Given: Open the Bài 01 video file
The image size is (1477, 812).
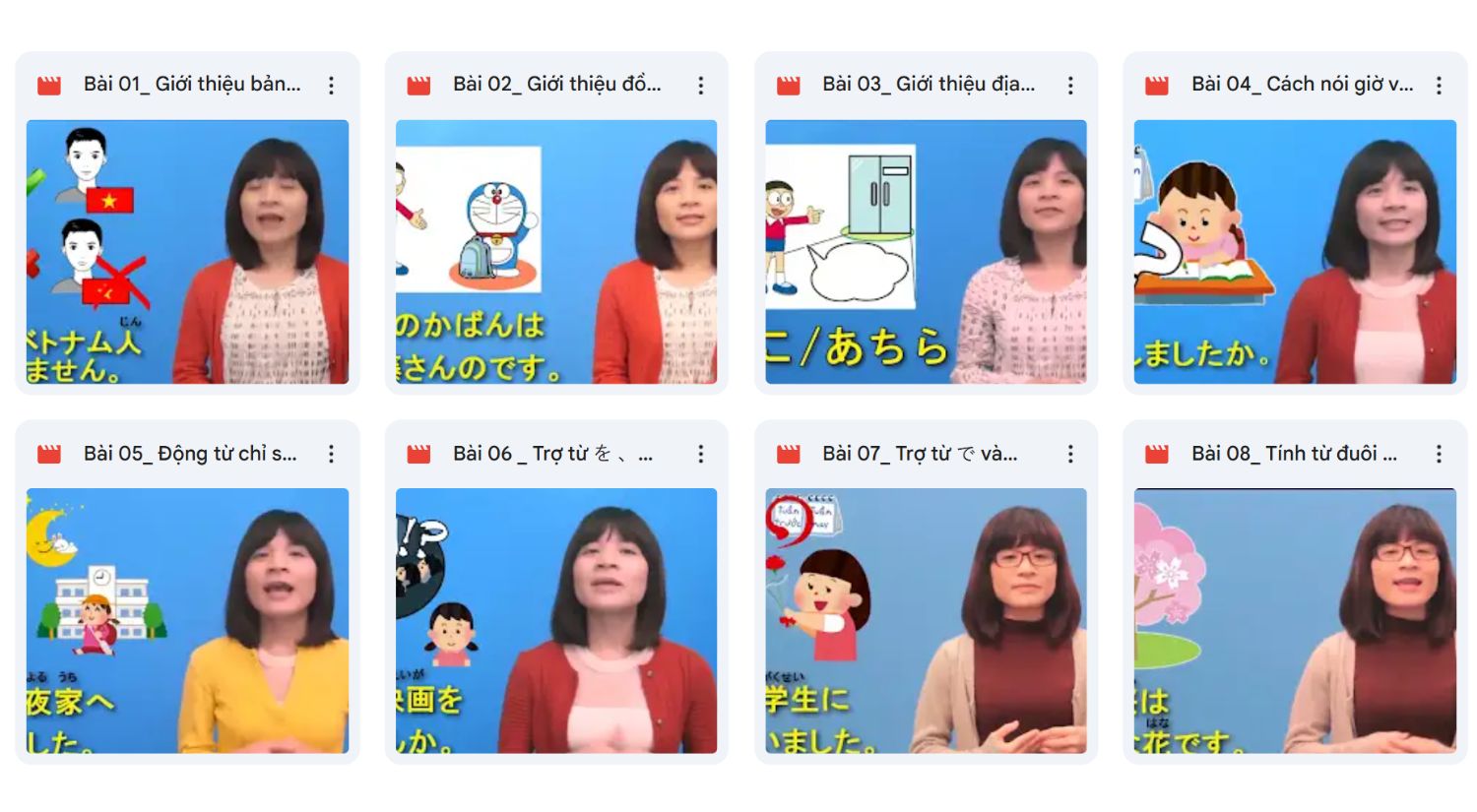Looking at the screenshot, I should (187, 251).
